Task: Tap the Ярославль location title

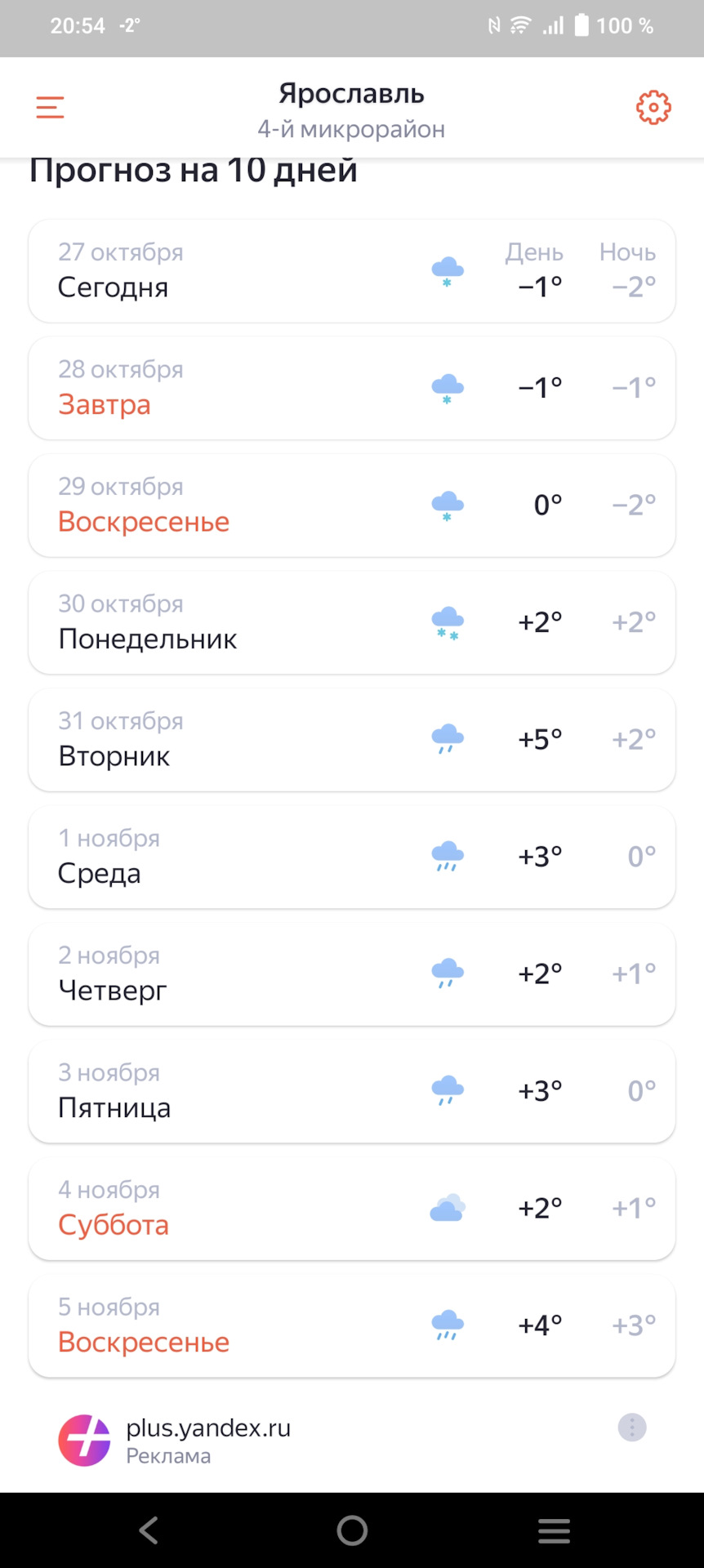Action: pyautogui.click(x=351, y=95)
